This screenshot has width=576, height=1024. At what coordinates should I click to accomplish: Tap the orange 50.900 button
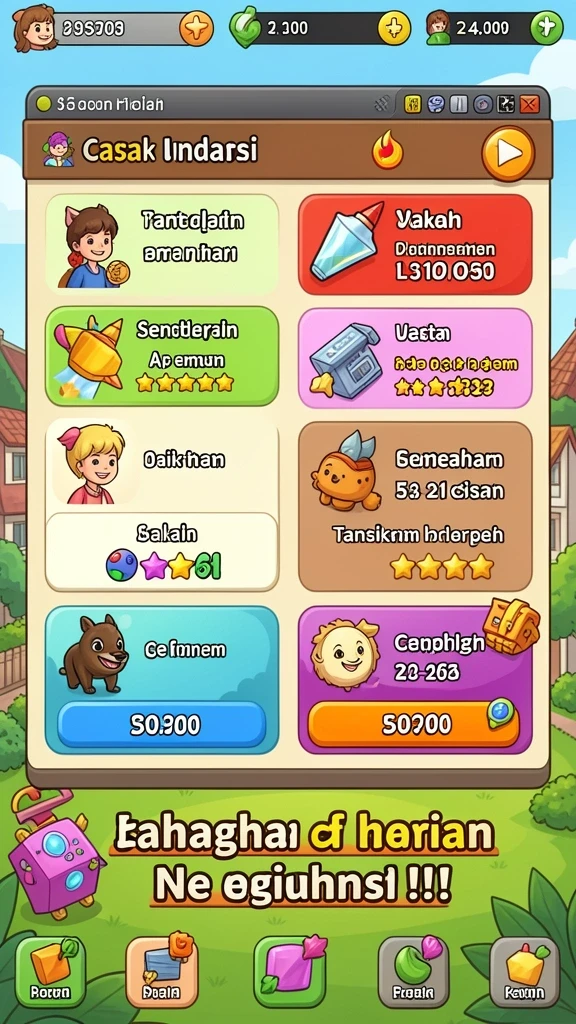(413, 724)
